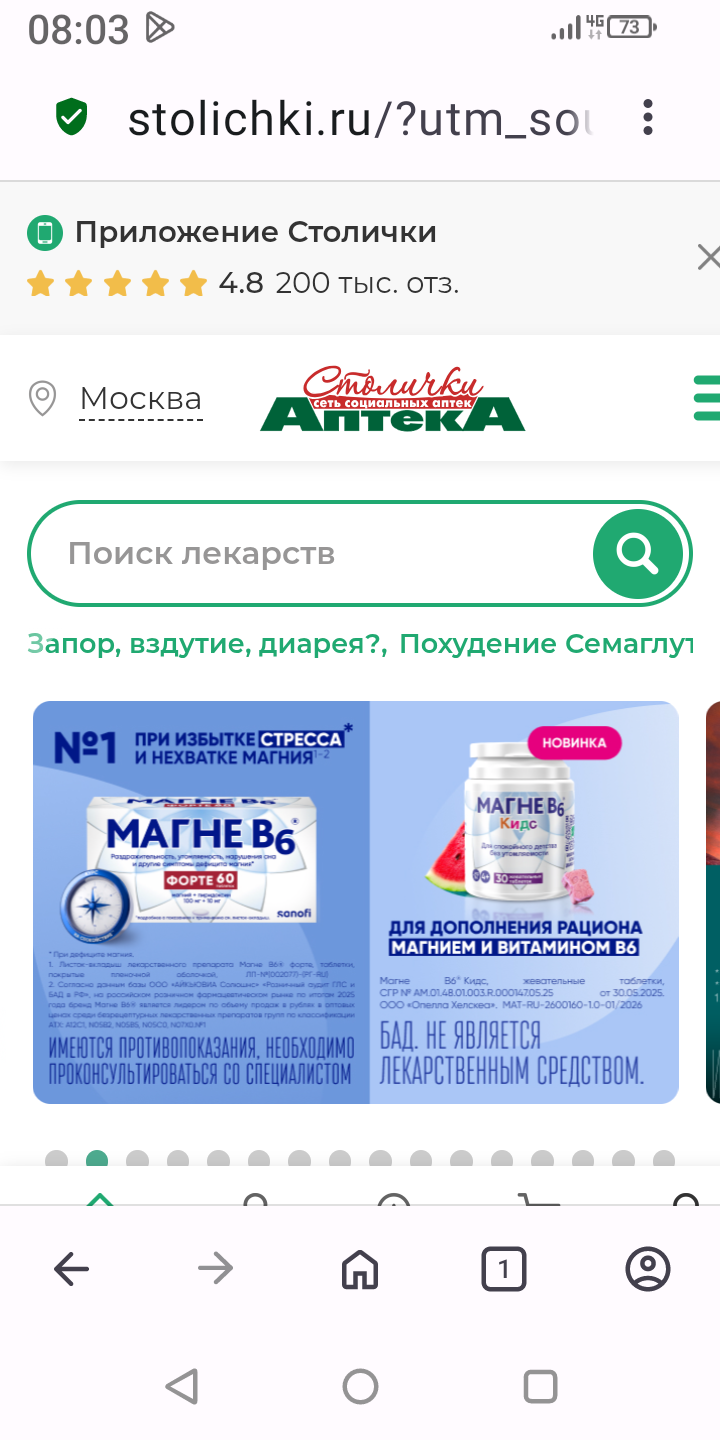720x1440 pixels.
Task: Go to the browser home page
Action: [360, 1270]
